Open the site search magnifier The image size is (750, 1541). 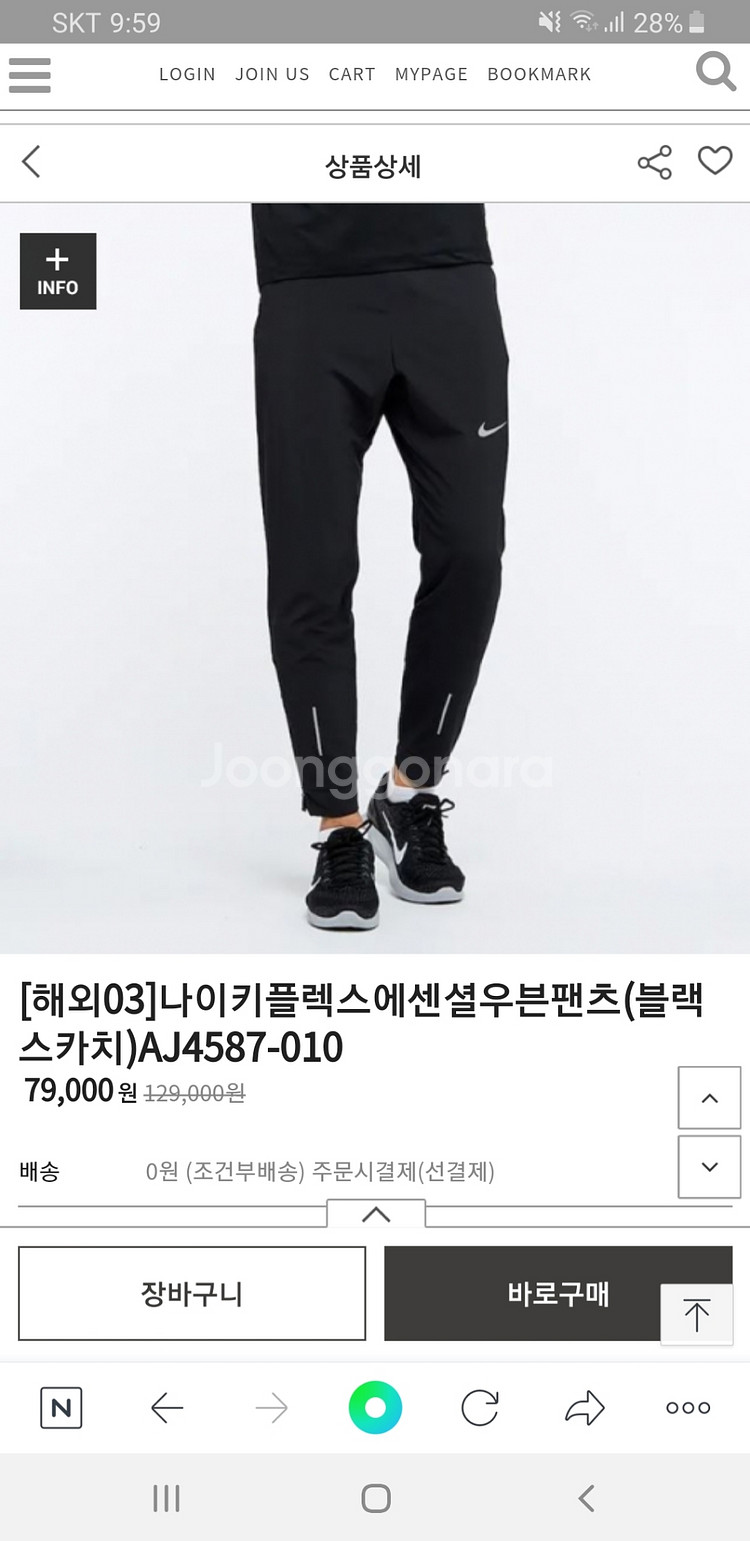click(715, 73)
